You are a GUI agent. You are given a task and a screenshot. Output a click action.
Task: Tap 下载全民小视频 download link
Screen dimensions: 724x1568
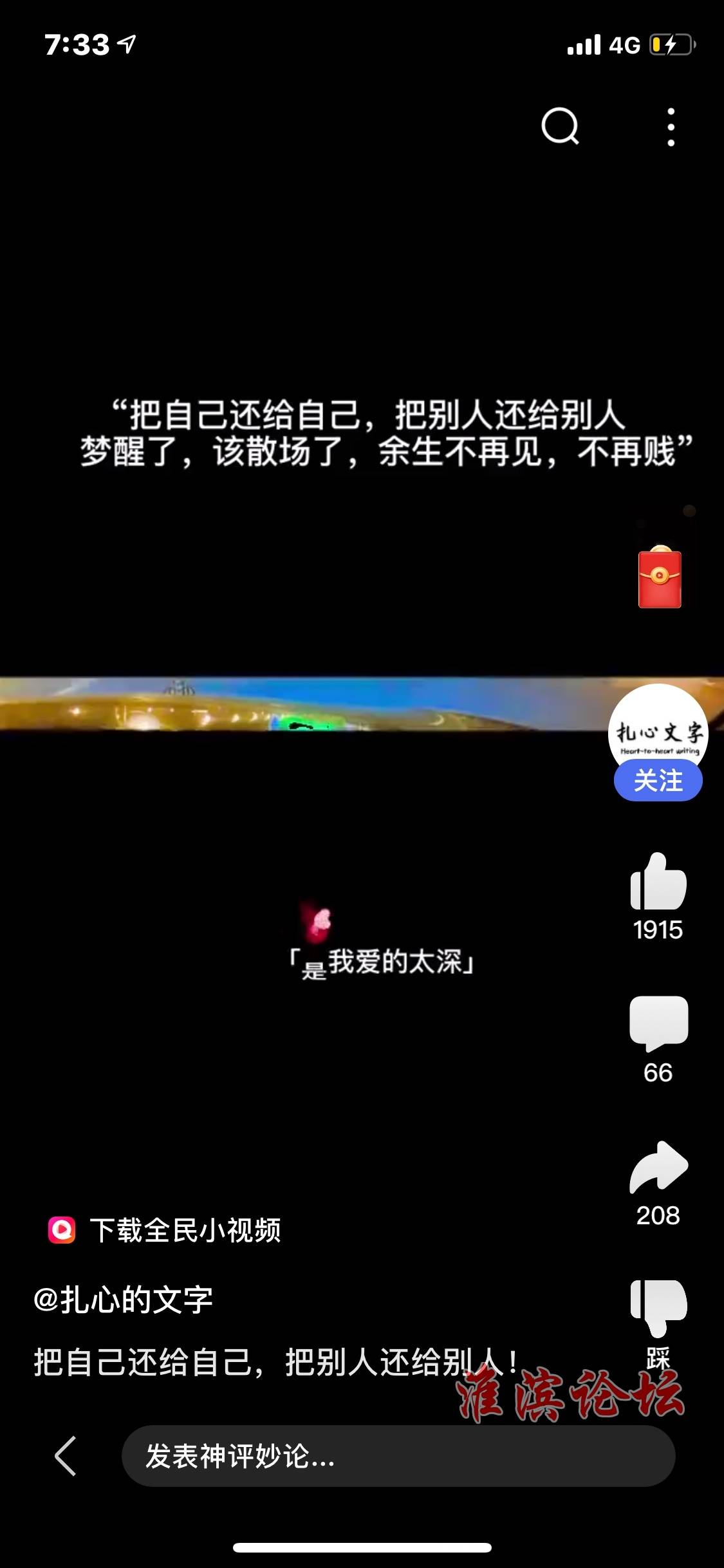165,1230
